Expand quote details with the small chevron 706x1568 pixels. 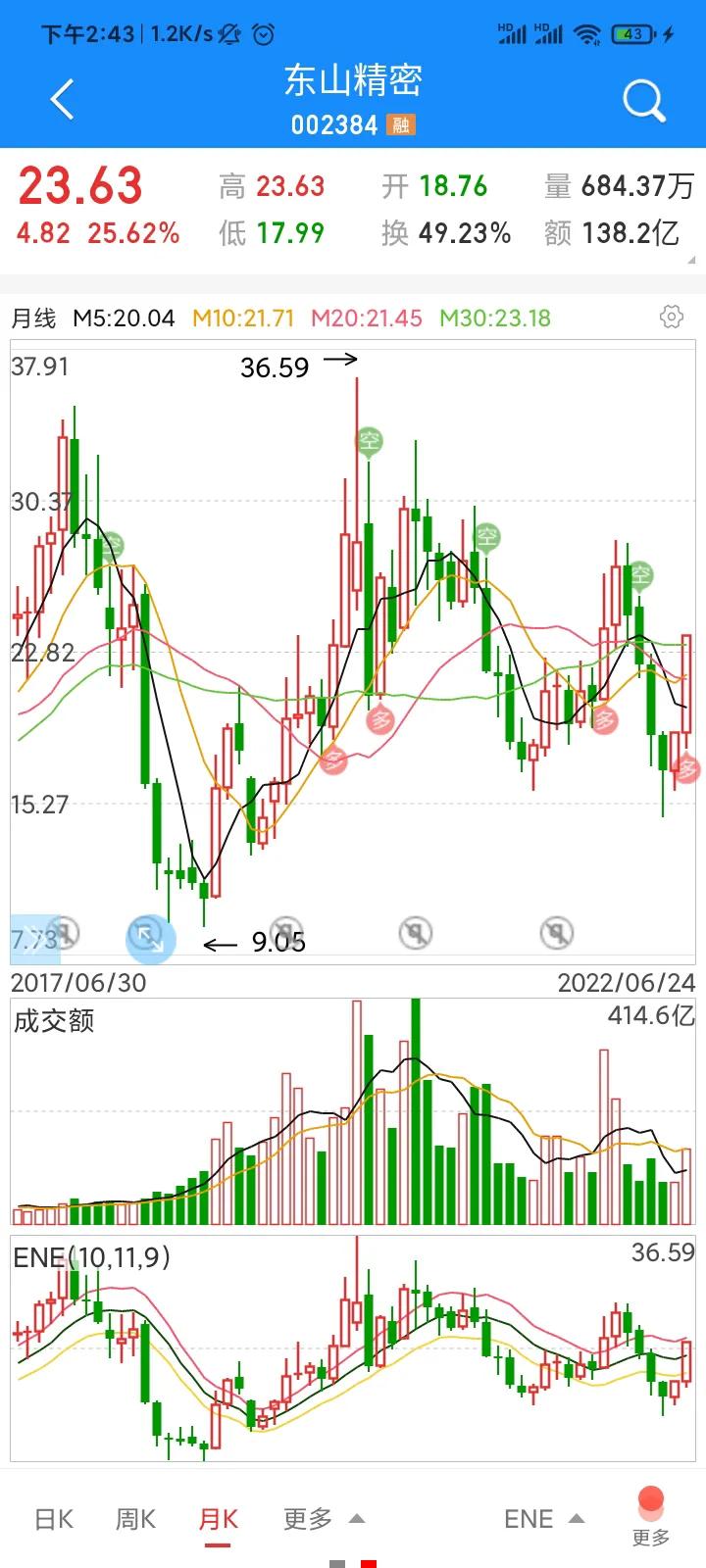click(x=693, y=261)
